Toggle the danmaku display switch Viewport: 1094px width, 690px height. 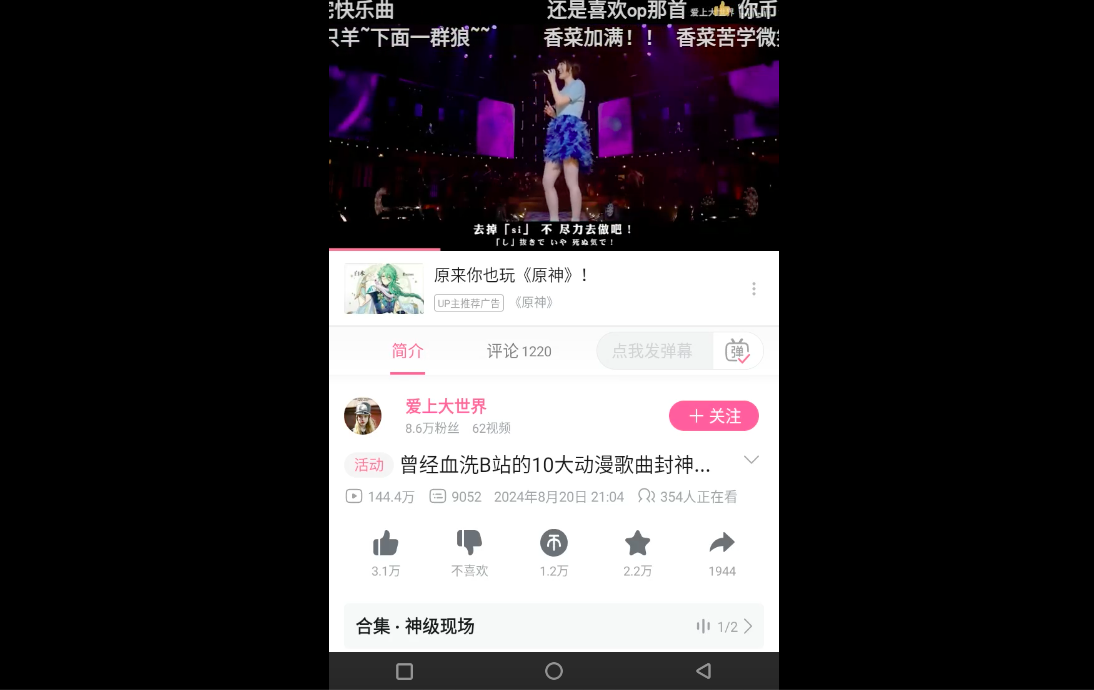[x=738, y=351]
